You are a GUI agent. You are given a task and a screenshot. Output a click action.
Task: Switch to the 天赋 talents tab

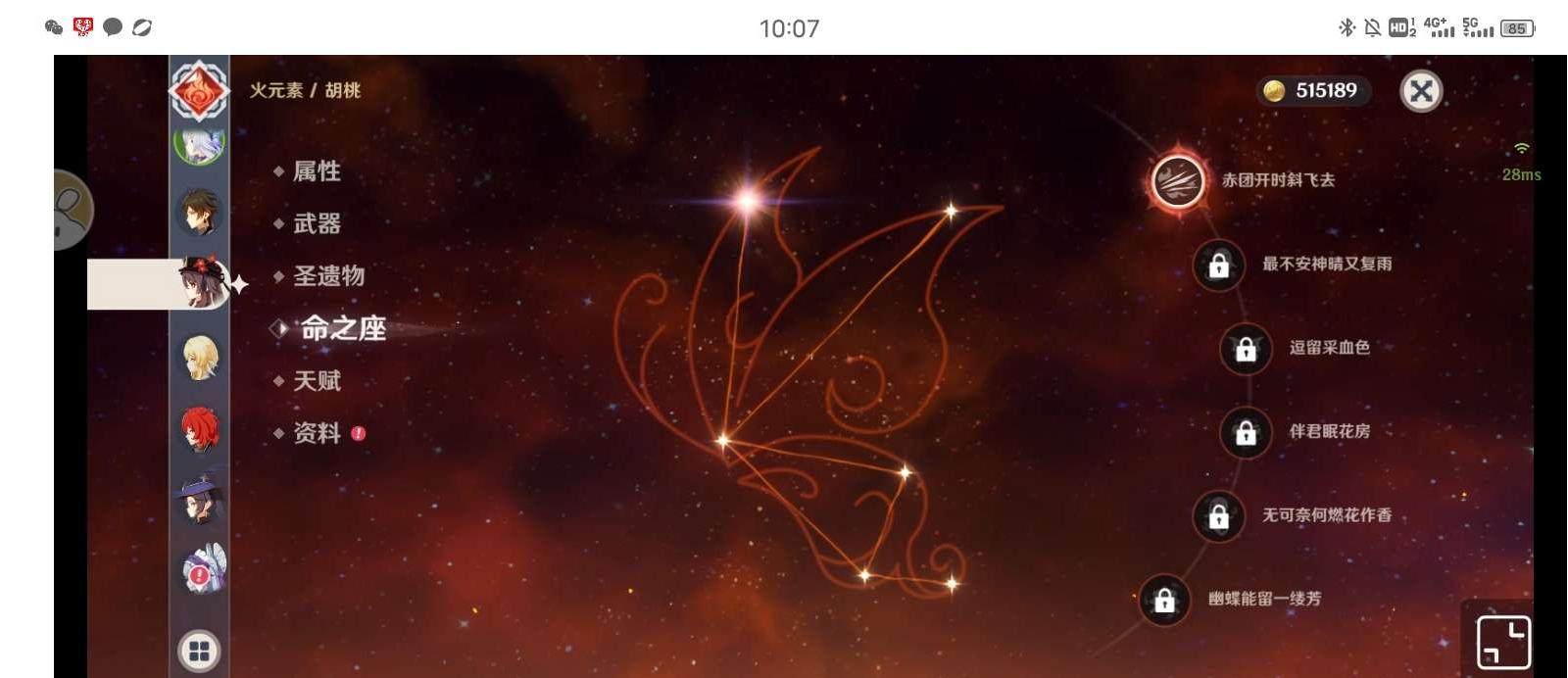coord(316,381)
